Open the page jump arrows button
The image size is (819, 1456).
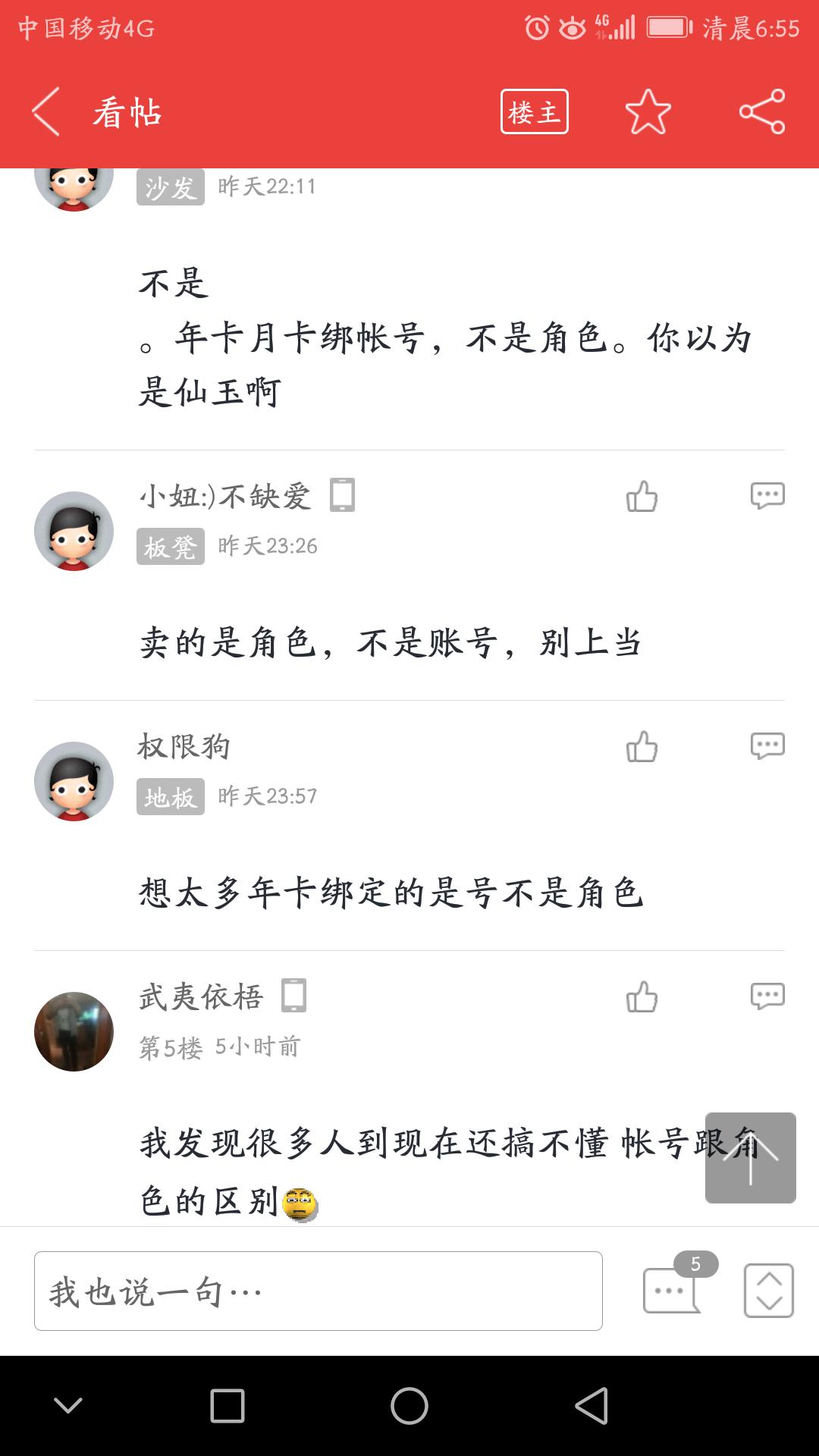tap(768, 1291)
